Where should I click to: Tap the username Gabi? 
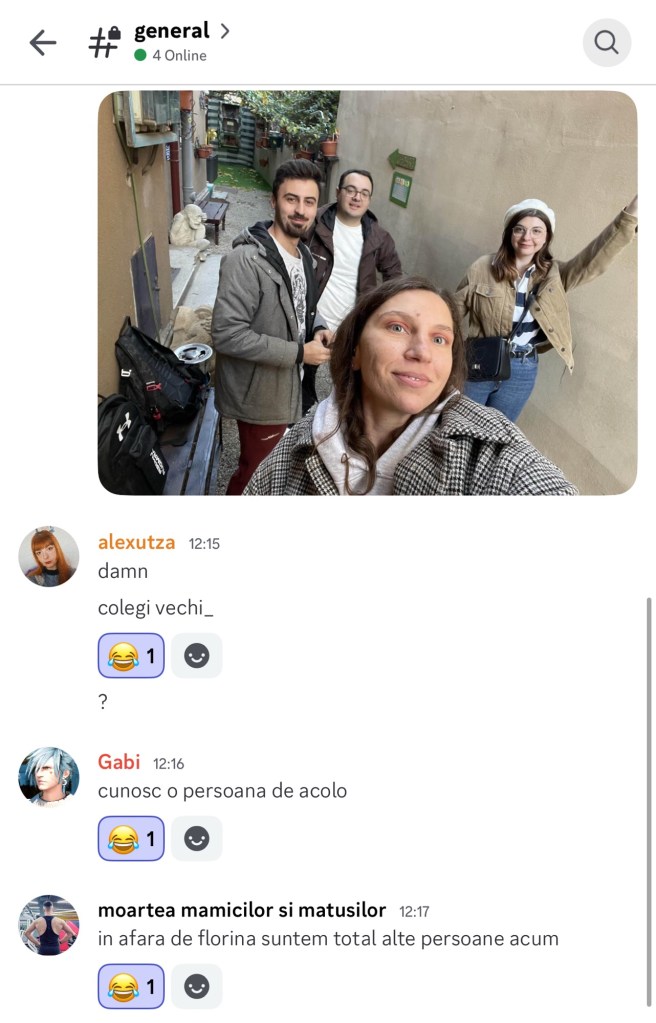[118, 762]
